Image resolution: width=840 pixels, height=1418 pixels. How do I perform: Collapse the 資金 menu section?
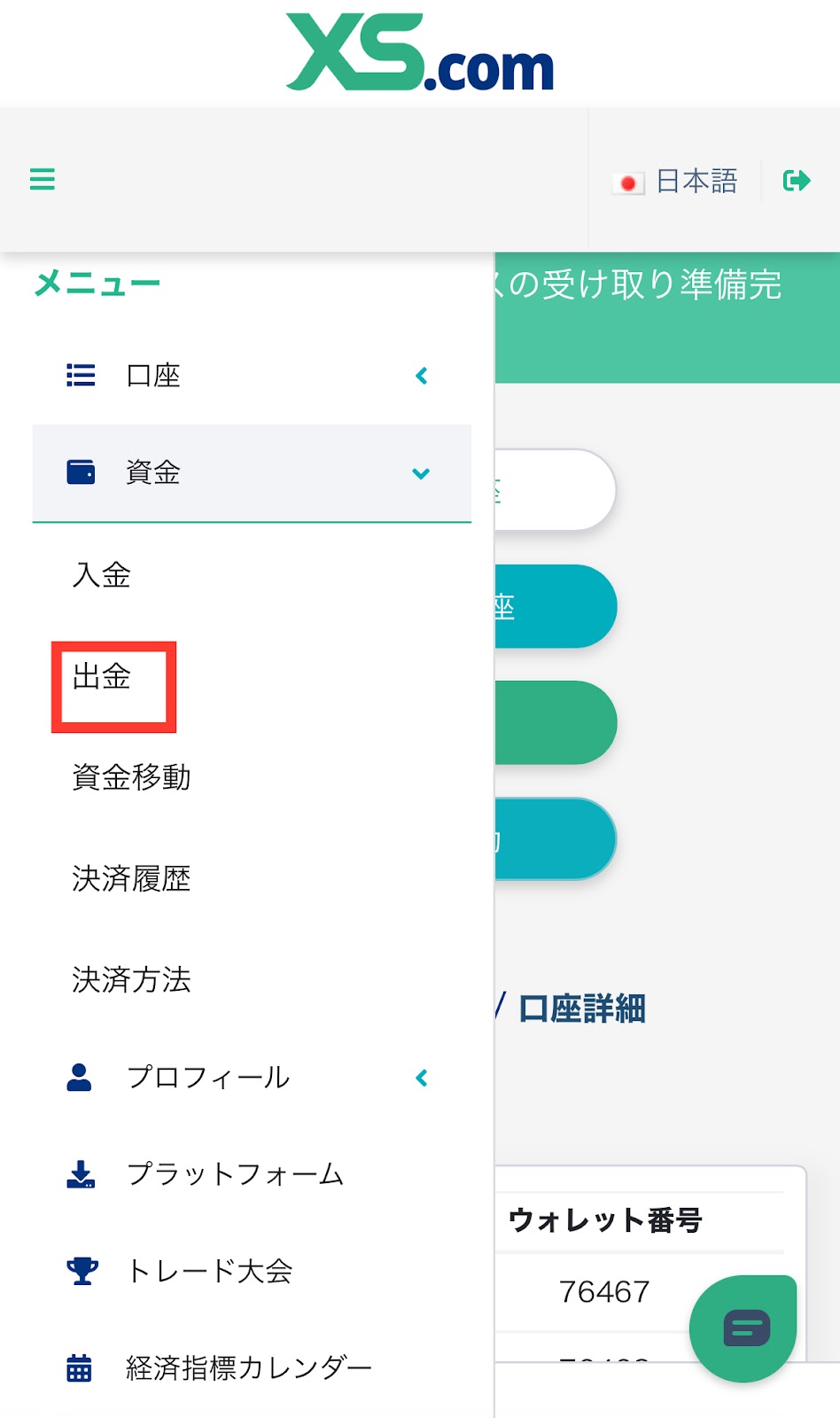click(x=252, y=472)
